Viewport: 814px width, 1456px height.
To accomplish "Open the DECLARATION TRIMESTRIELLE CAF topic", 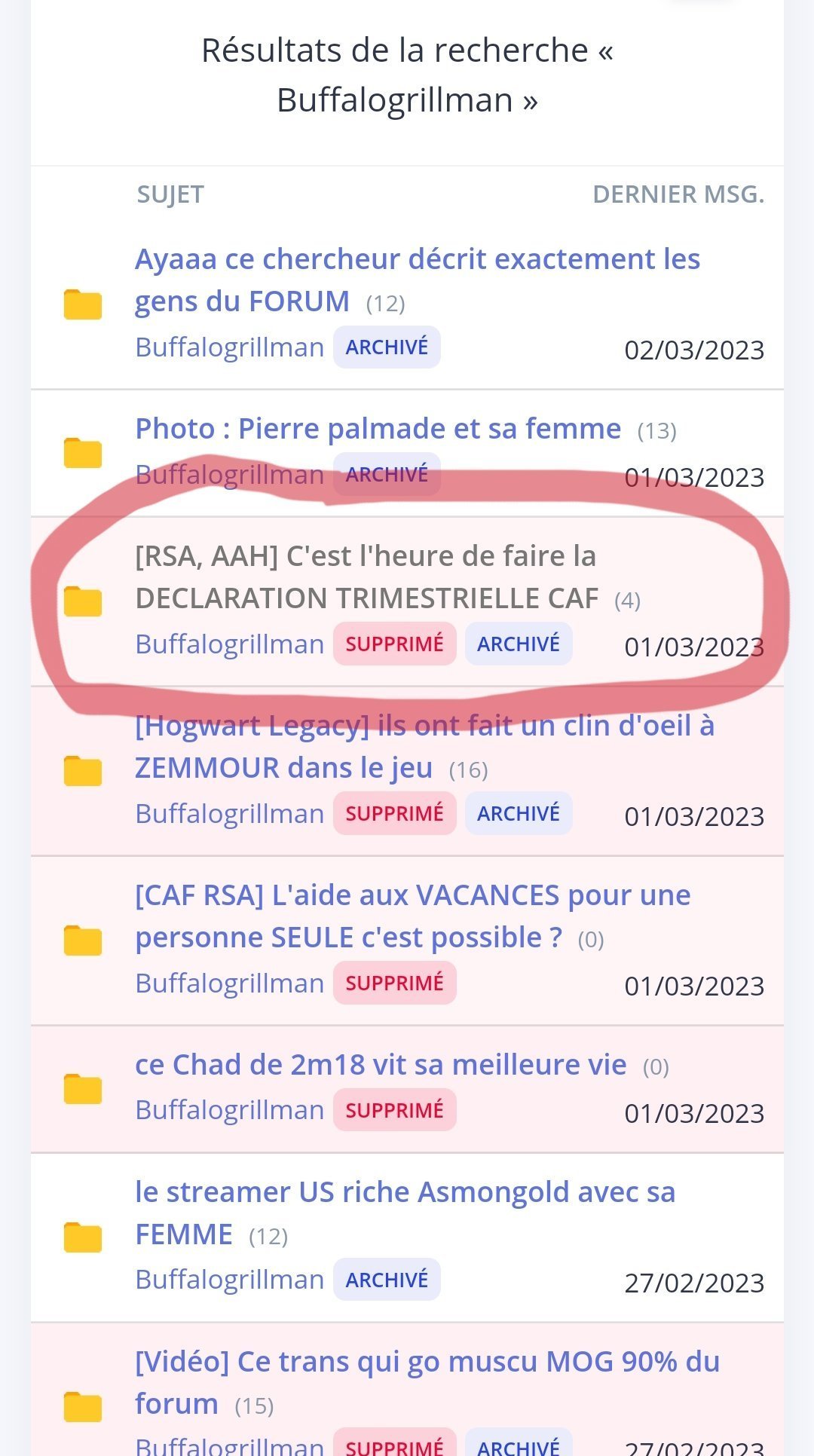I will [x=366, y=577].
